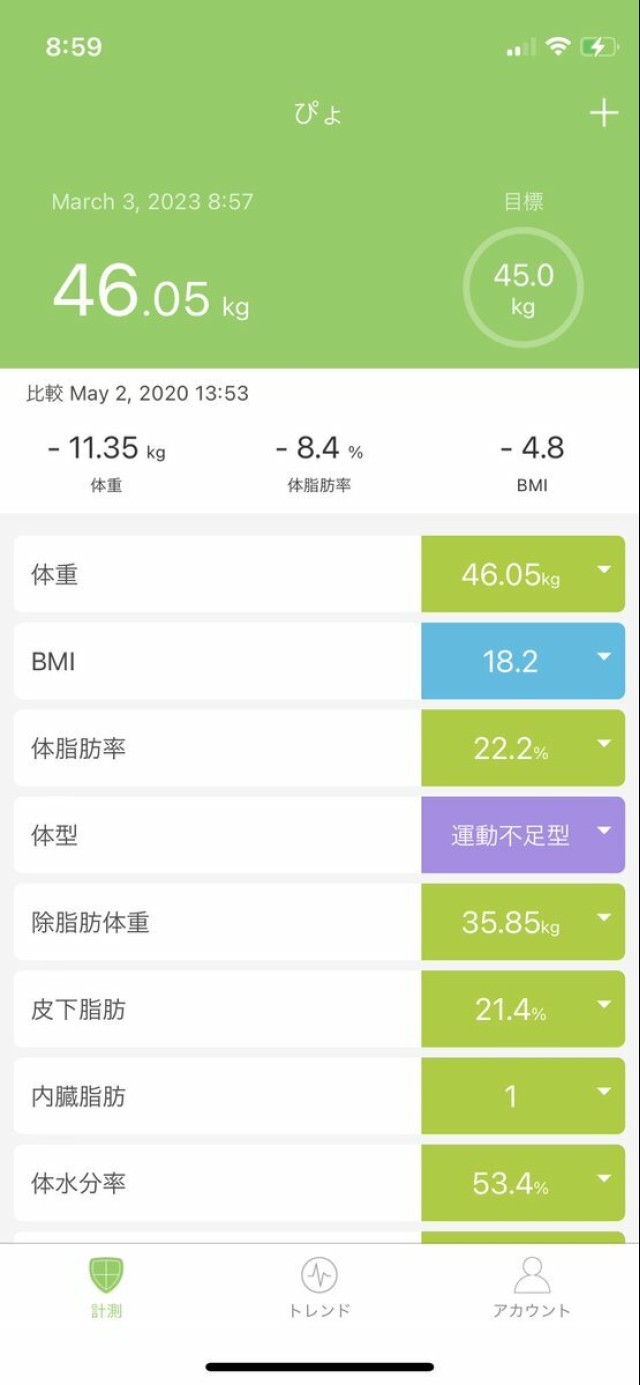This screenshot has width=640, height=1385.
Task: Switch to the アカウント tab
Action: [x=532, y=1288]
